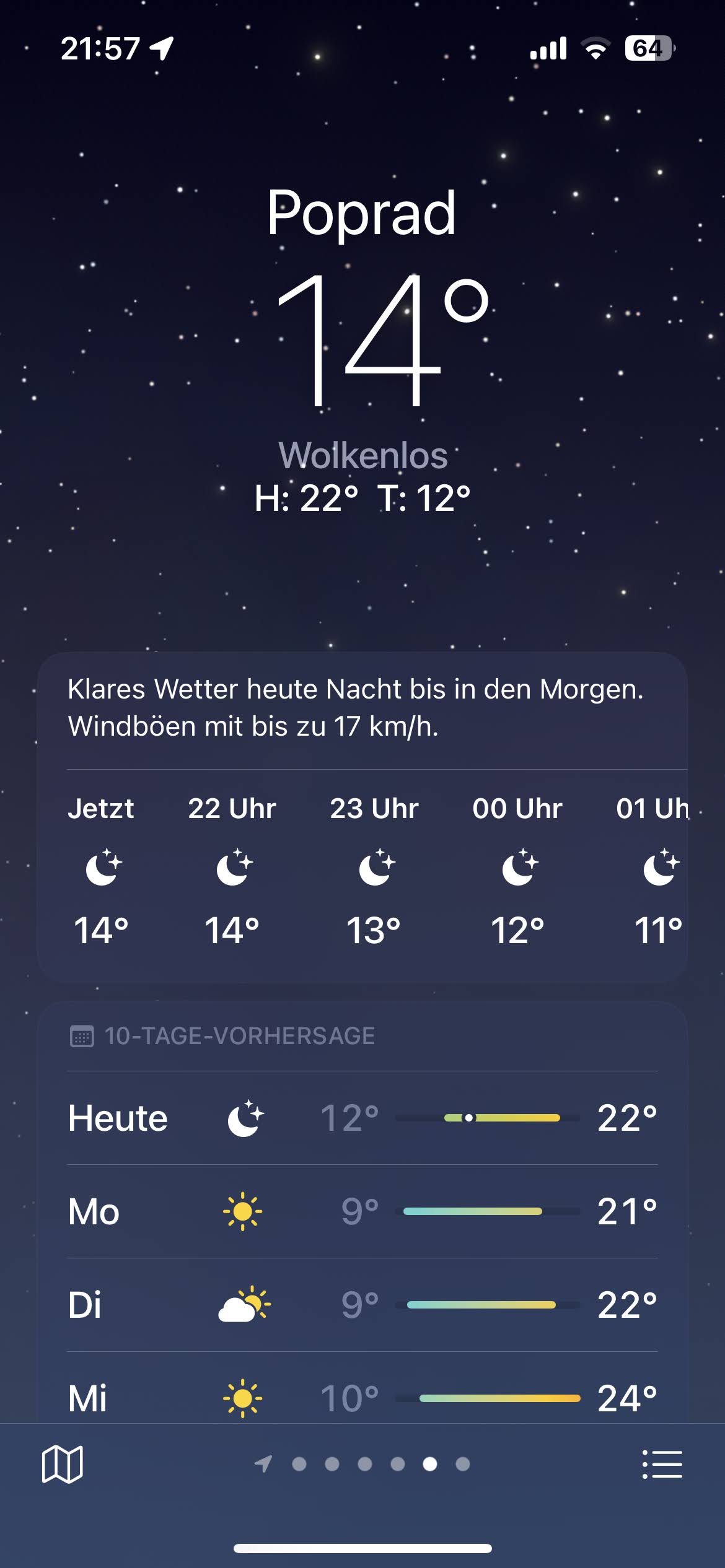Open the forecast for Heute
Screen dimensions: 725x1568
point(362,1118)
